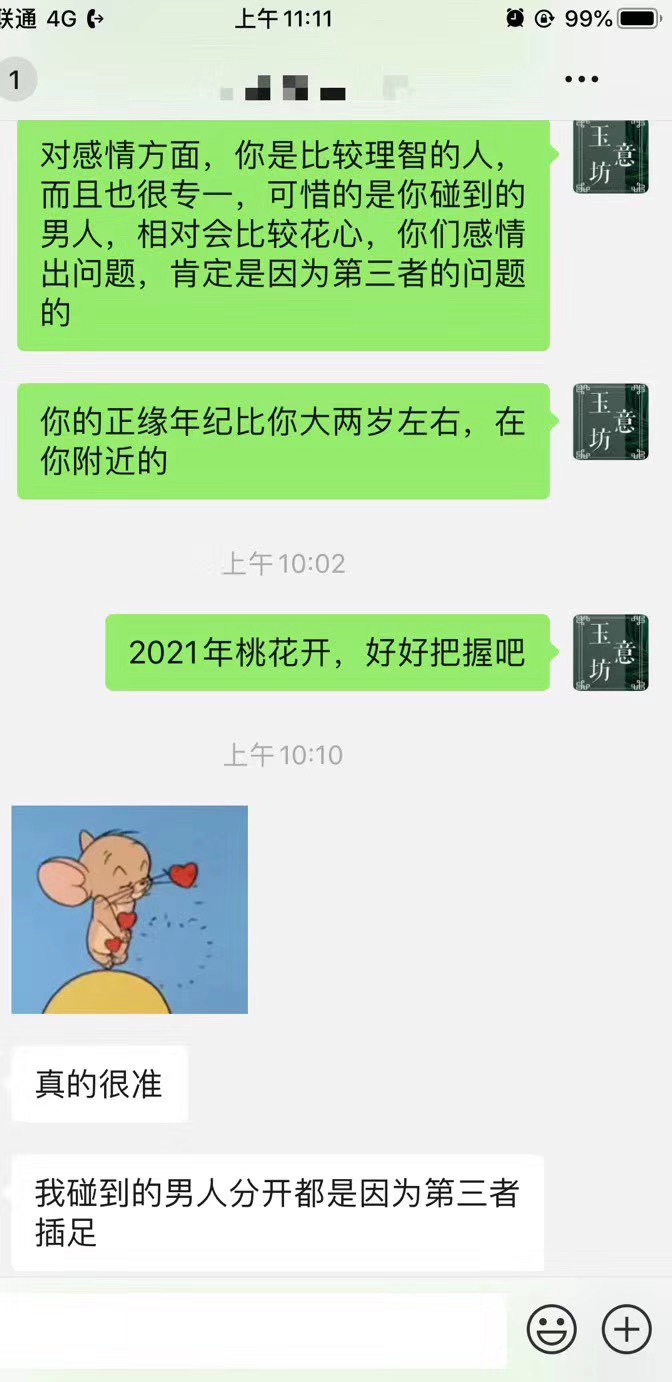Image resolution: width=672 pixels, height=1382 pixels.
Task: Open the chat info overflow menu
Action: click(581, 80)
